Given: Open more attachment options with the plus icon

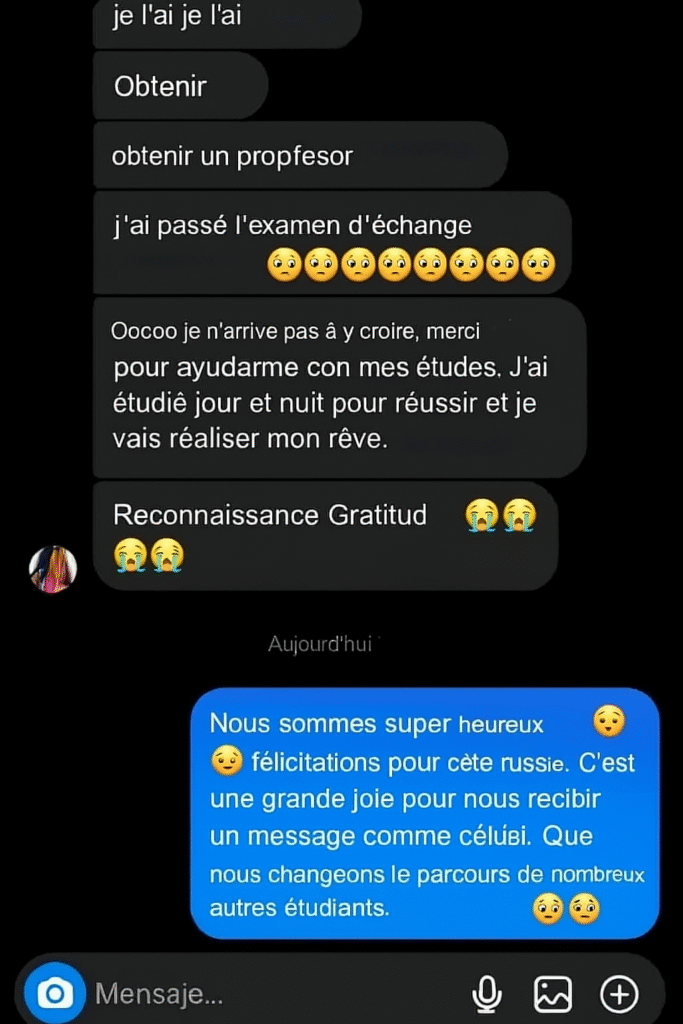Looking at the screenshot, I should (619, 994).
